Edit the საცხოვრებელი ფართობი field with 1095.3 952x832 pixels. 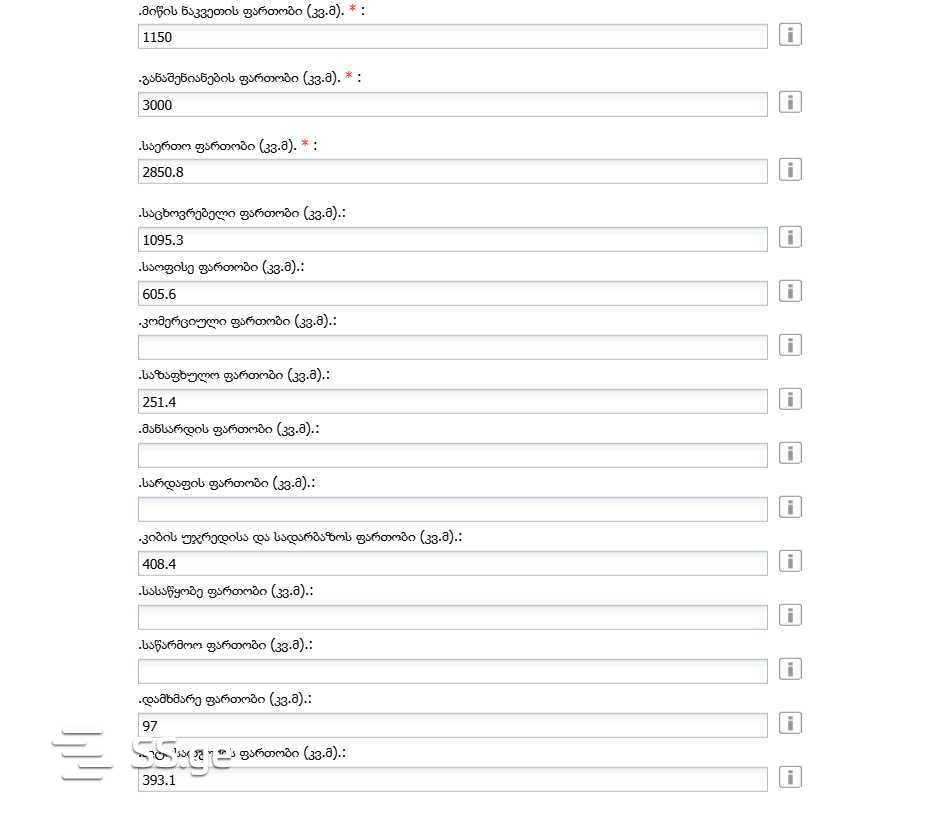tap(452, 240)
